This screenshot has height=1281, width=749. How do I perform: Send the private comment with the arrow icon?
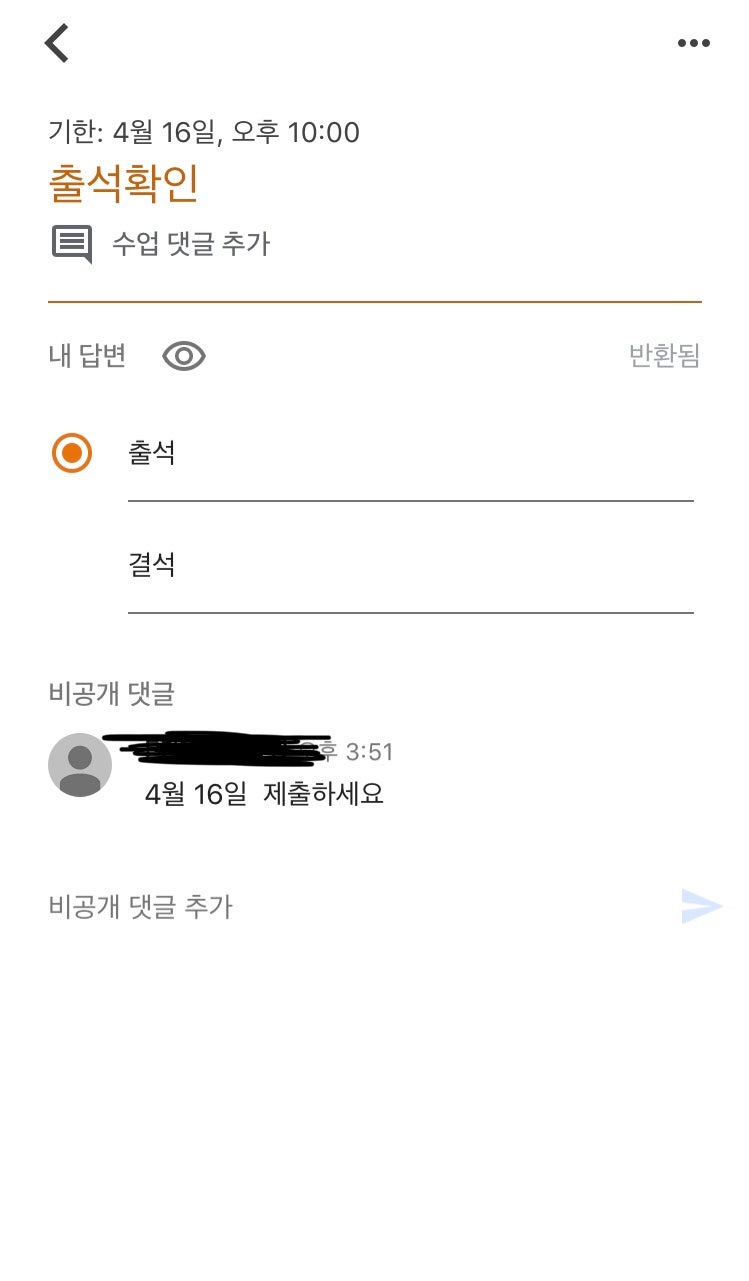[701, 906]
